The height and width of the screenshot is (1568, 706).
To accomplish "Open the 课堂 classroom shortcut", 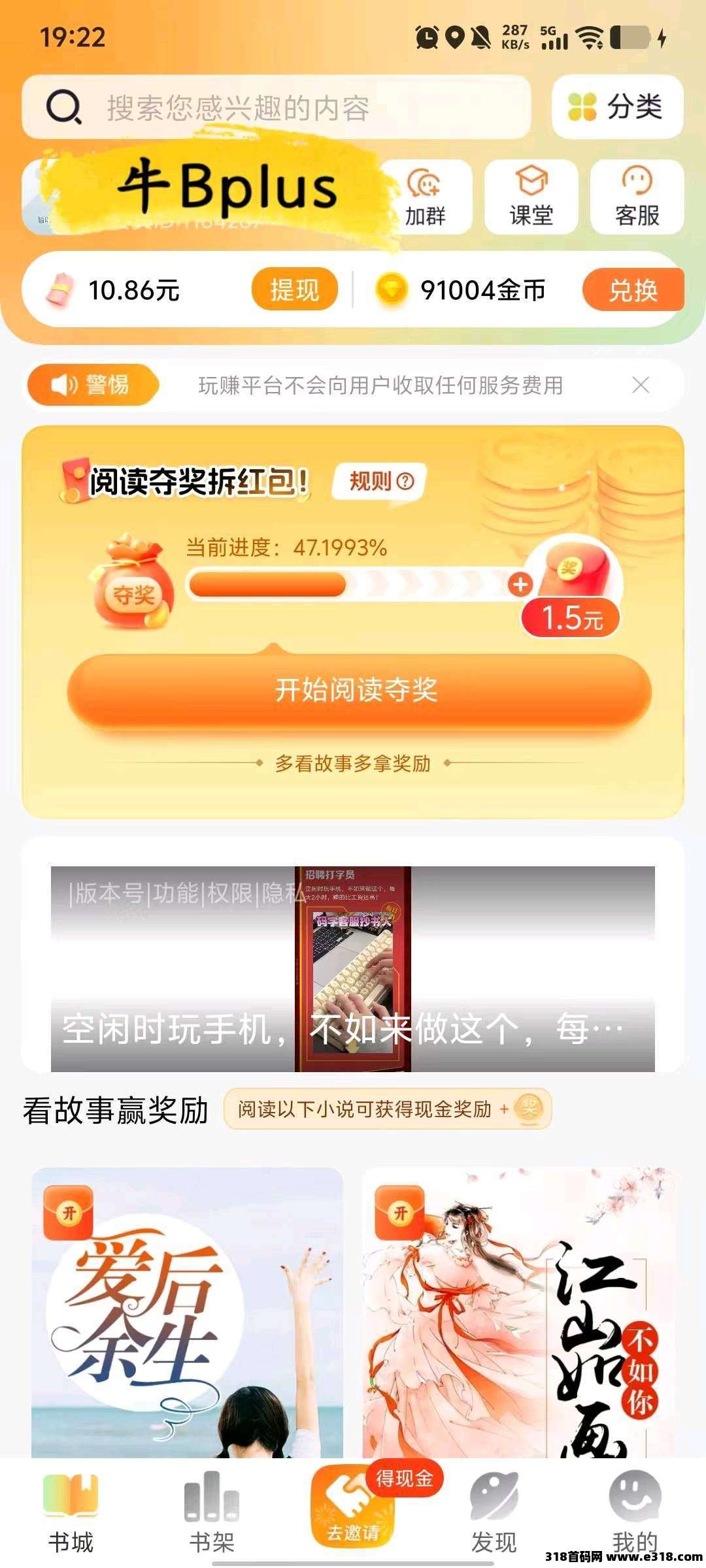I will coord(531,197).
